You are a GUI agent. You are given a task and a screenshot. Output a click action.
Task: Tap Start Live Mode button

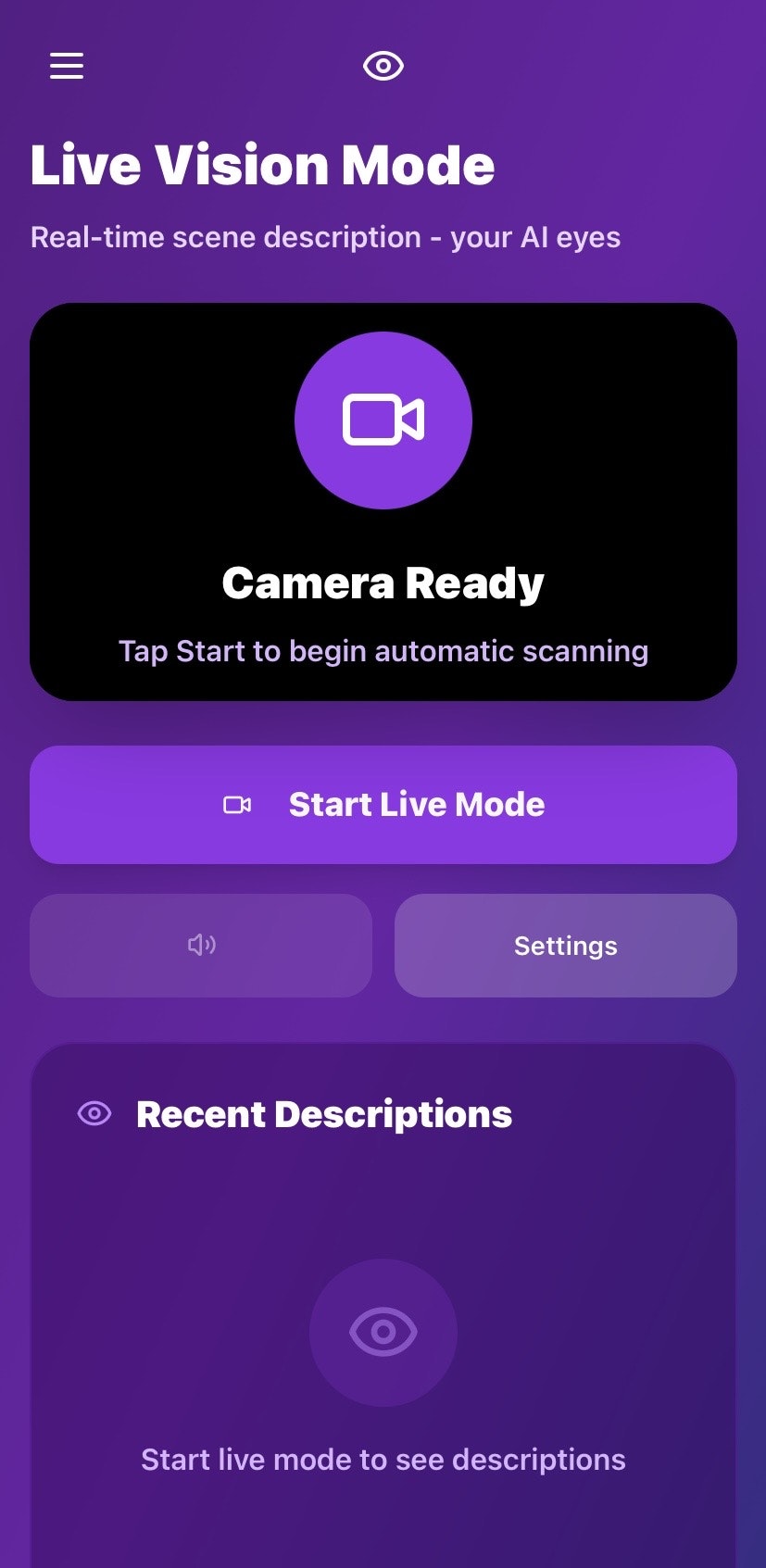(x=383, y=804)
